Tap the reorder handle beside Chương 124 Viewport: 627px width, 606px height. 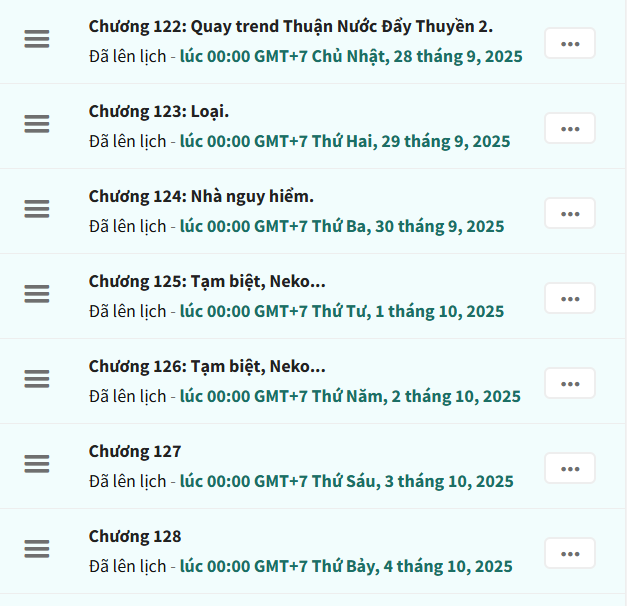pos(37,209)
